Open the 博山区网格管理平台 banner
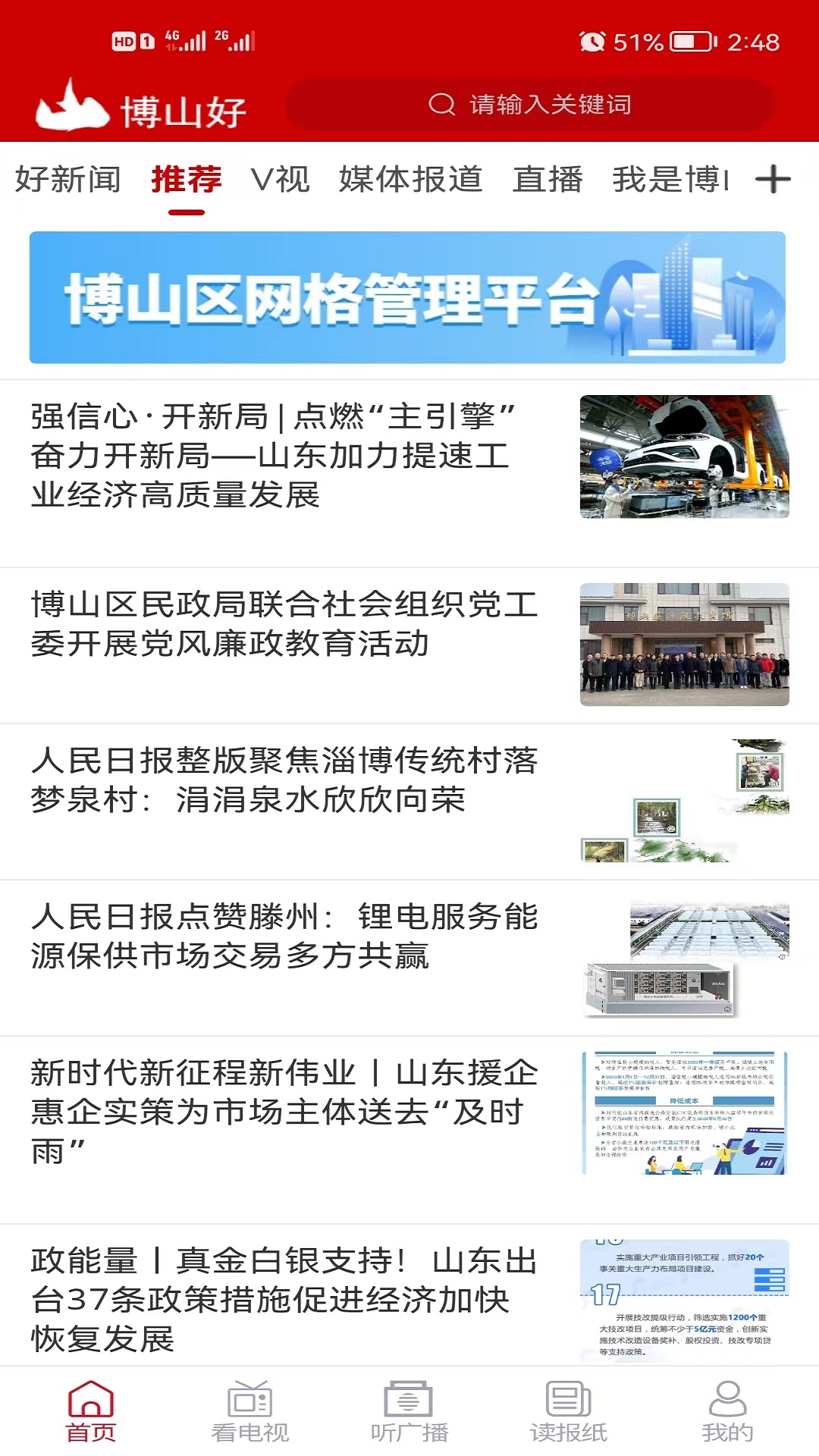Viewport: 819px width, 1456px height. 409,297
